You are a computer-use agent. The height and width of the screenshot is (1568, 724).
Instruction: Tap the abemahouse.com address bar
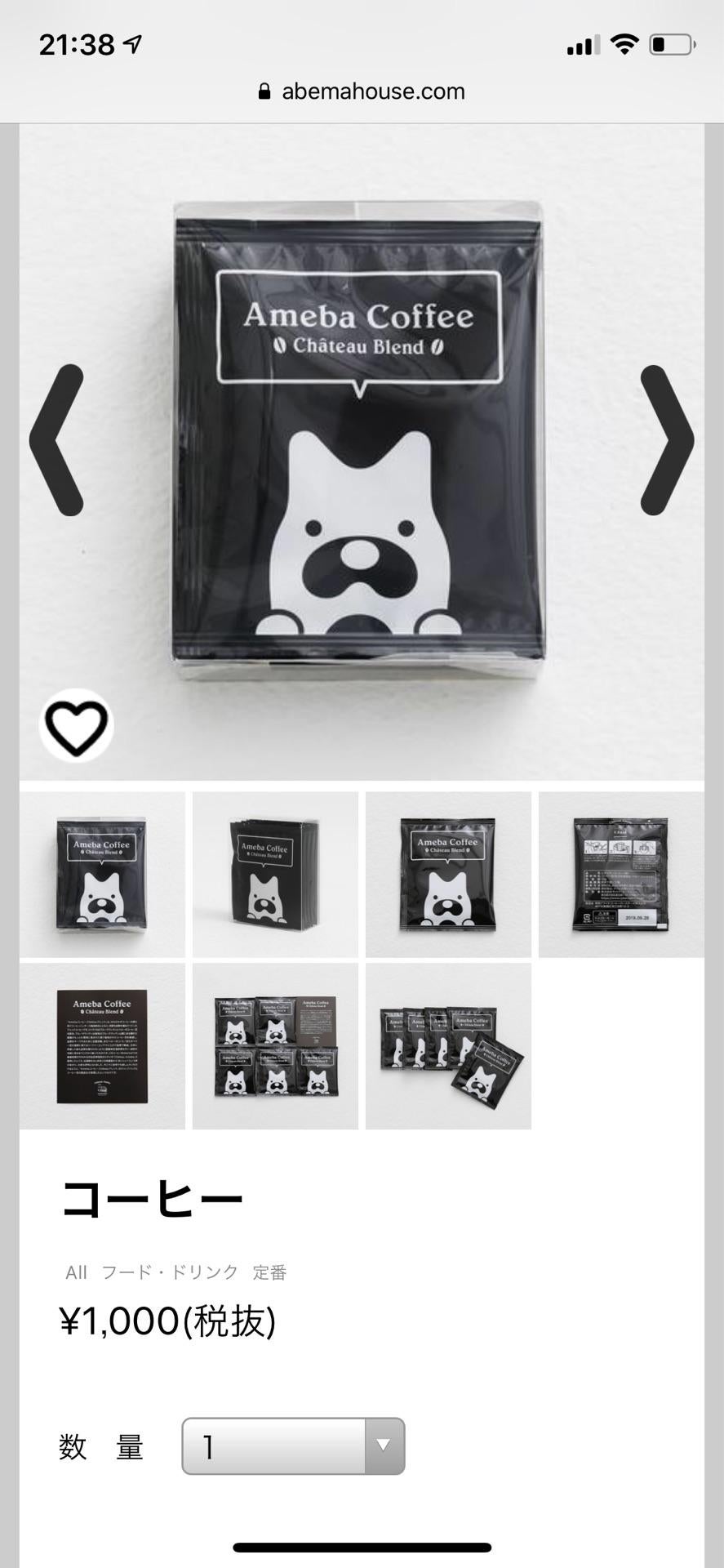click(x=362, y=91)
